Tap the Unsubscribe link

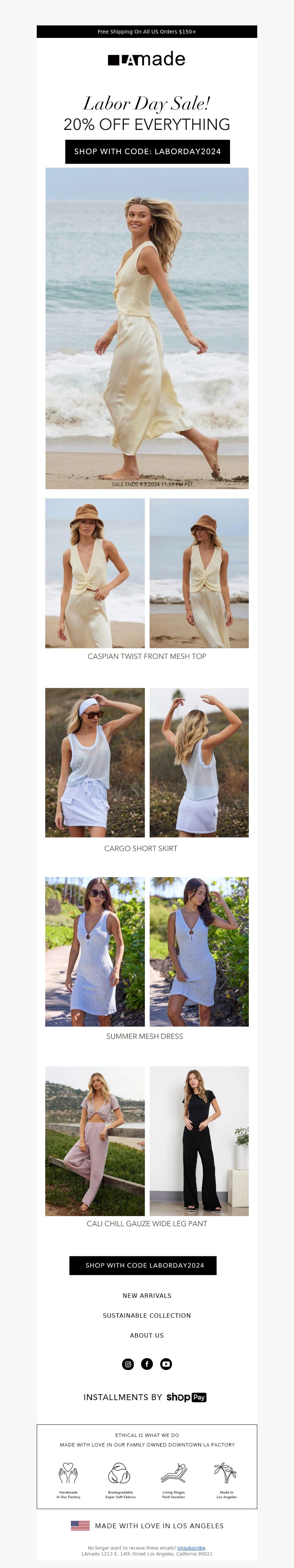(191, 1547)
